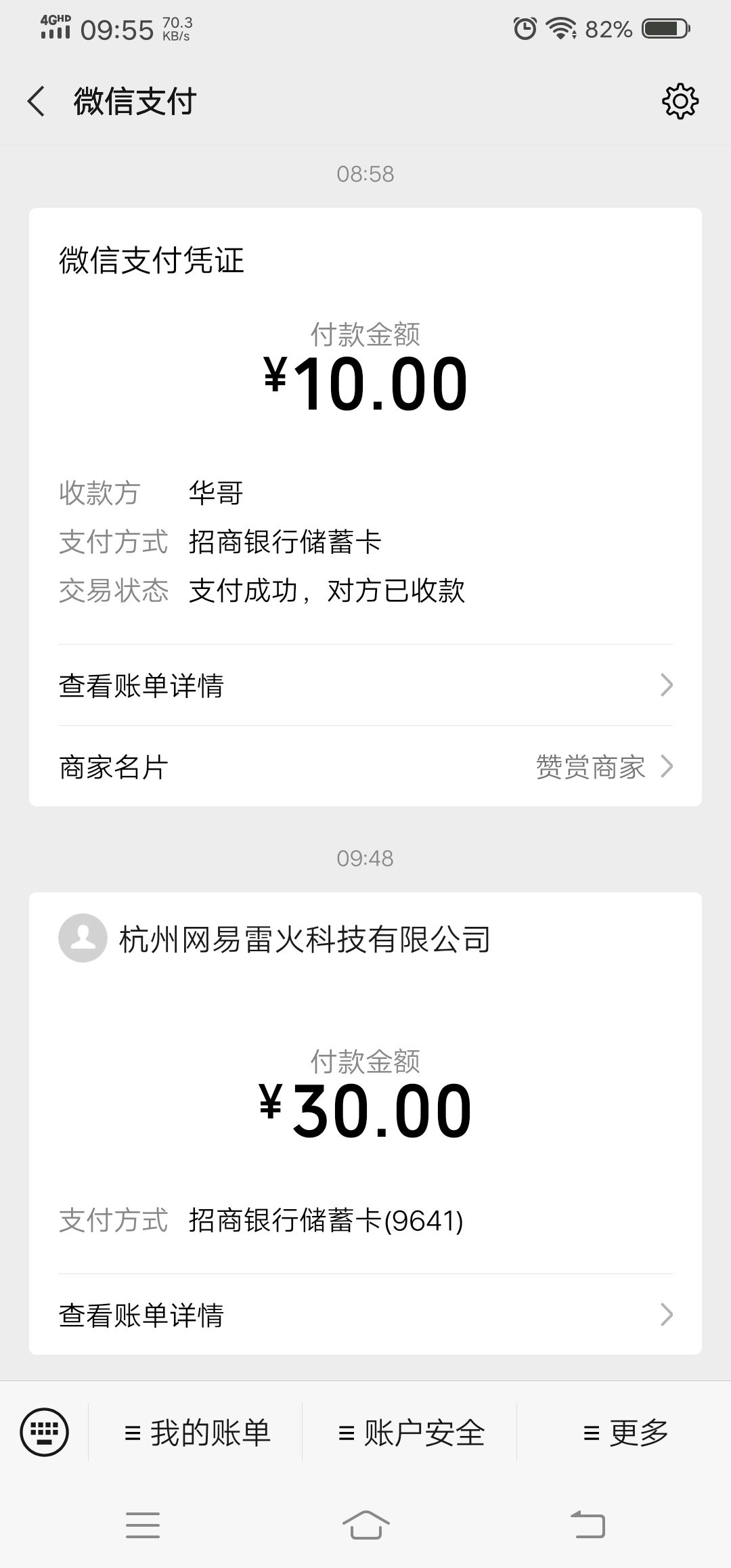The height and width of the screenshot is (1568, 731).
Task: View 查看账单详情 for ¥10.00 payment
Action: [365, 685]
